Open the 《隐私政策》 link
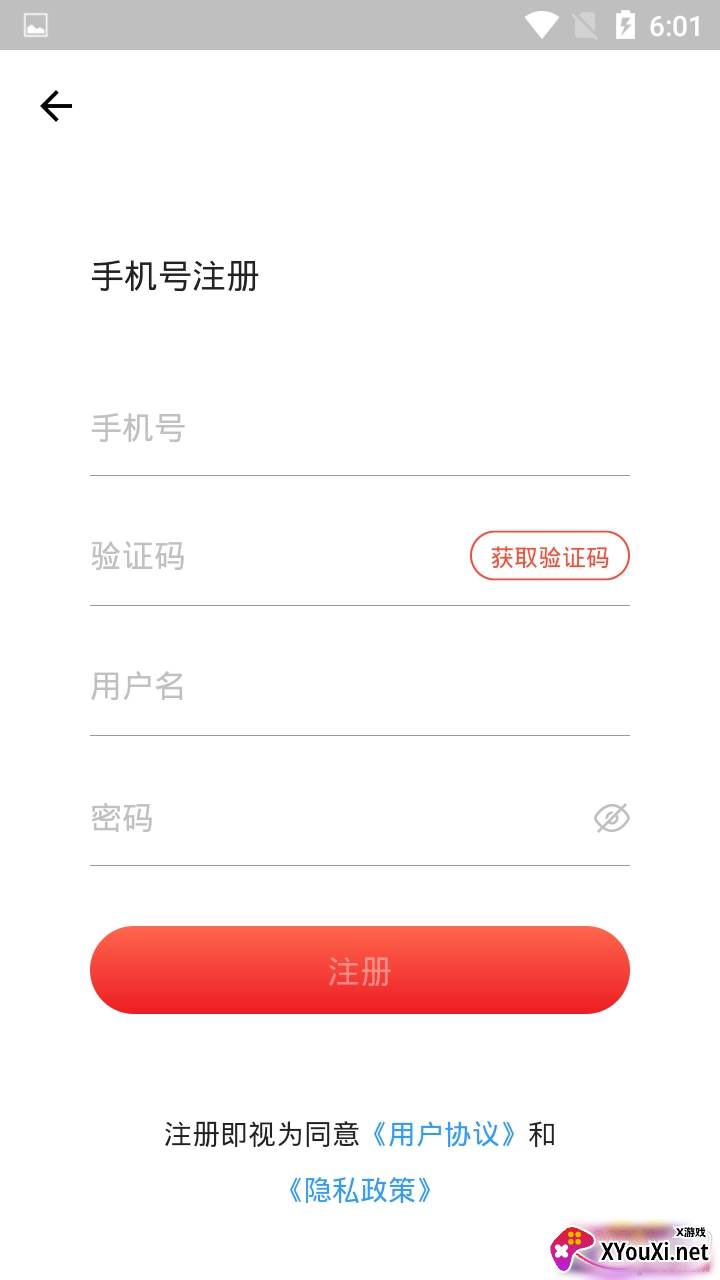The width and height of the screenshot is (720, 1280). click(x=360, y=1190)
